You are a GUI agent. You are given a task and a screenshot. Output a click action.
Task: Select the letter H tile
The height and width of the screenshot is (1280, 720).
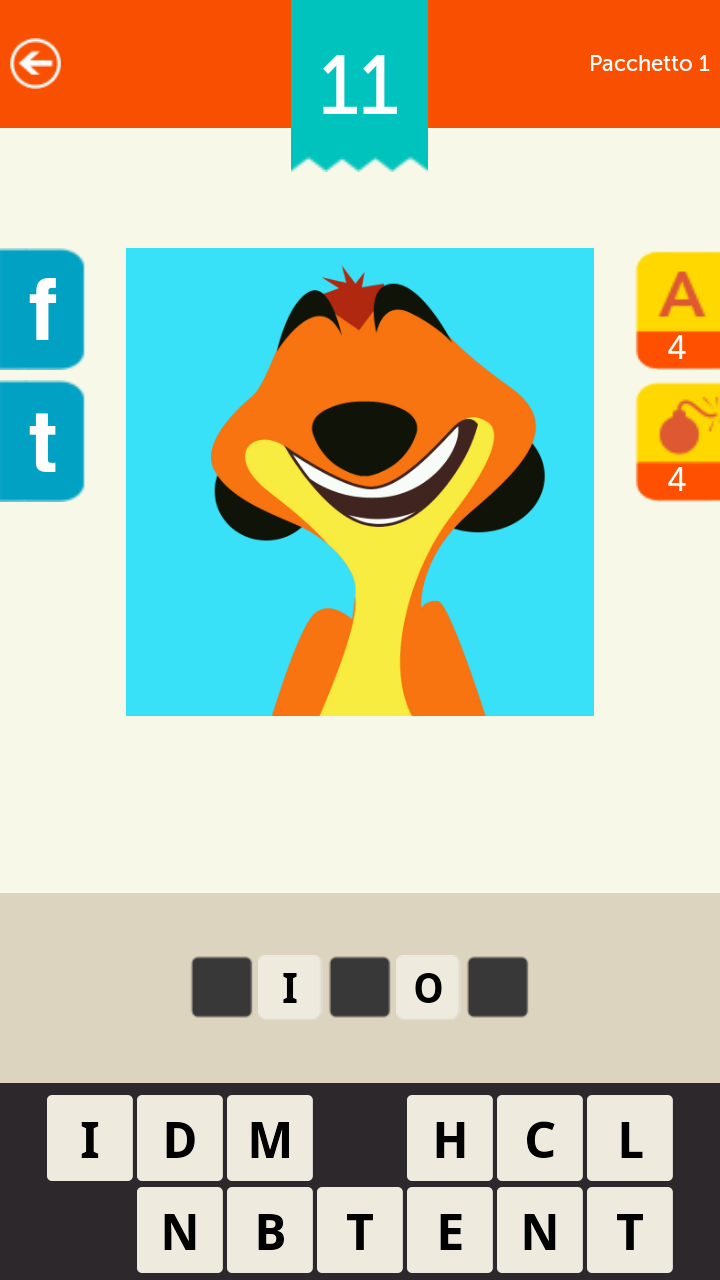[450, 1138]
